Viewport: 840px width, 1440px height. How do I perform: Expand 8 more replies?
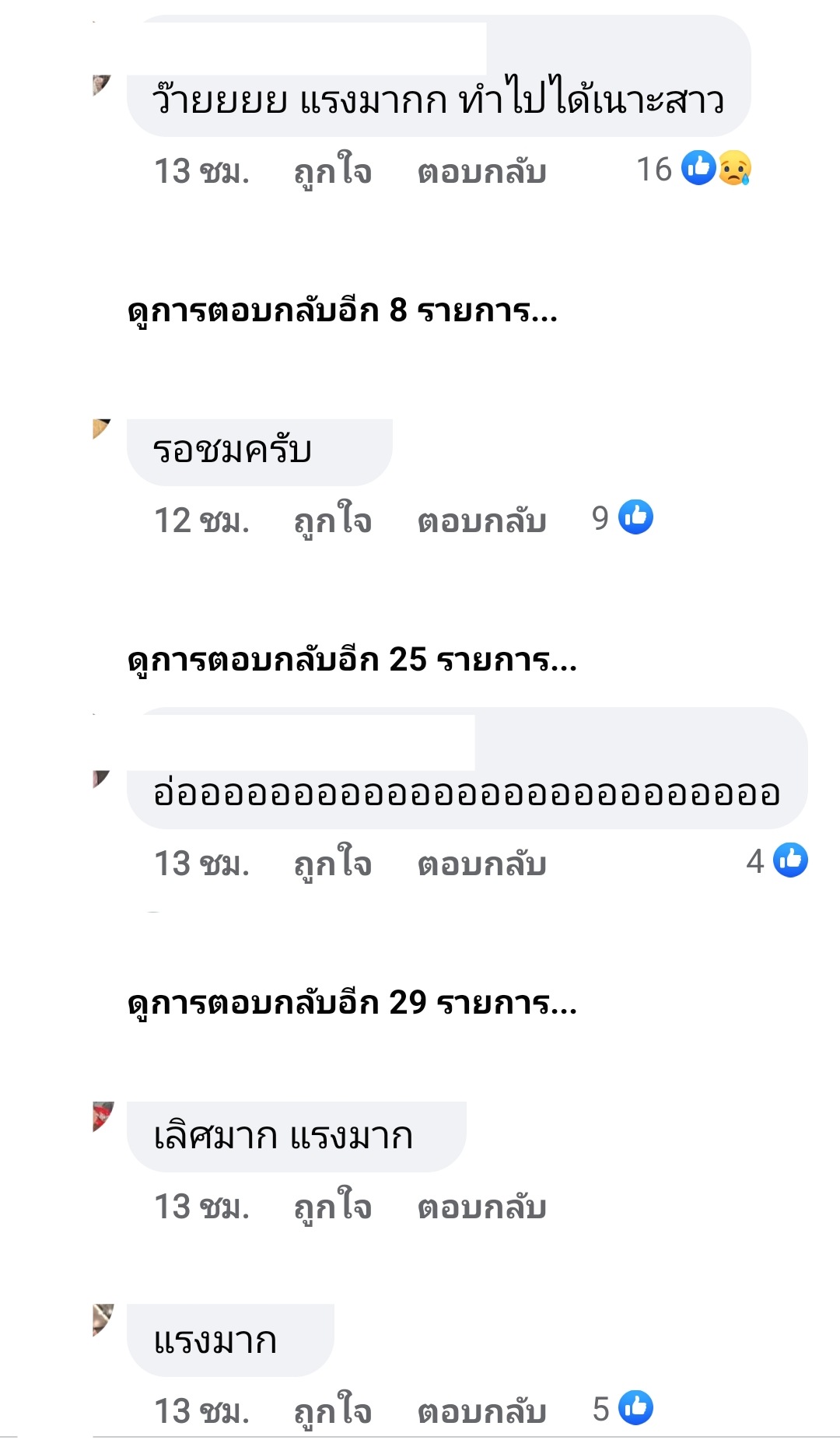[x=342, y=311]
